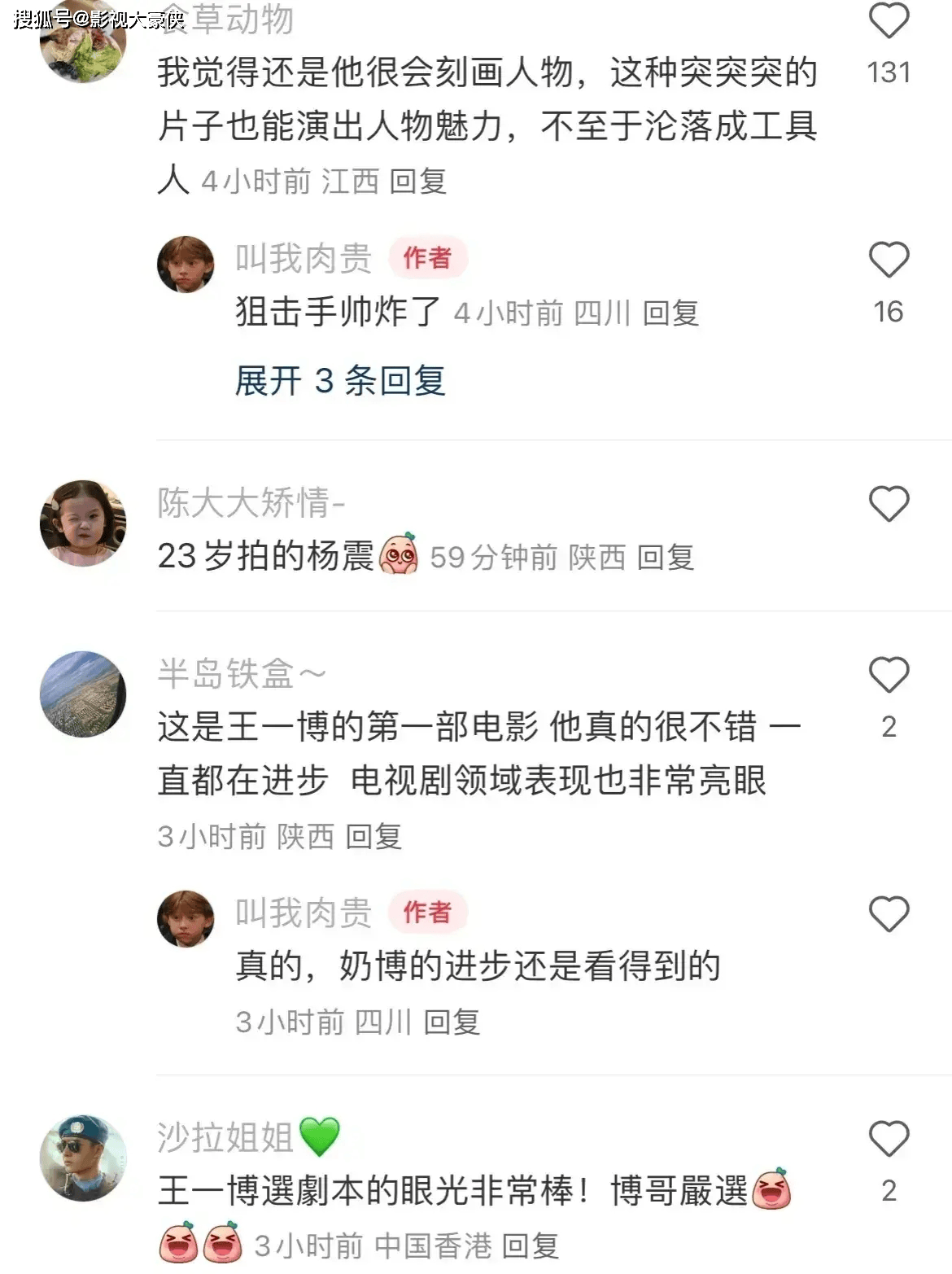
Task: Like the reply "狙击手帅炸了"
Action: (x=889, y=260)
